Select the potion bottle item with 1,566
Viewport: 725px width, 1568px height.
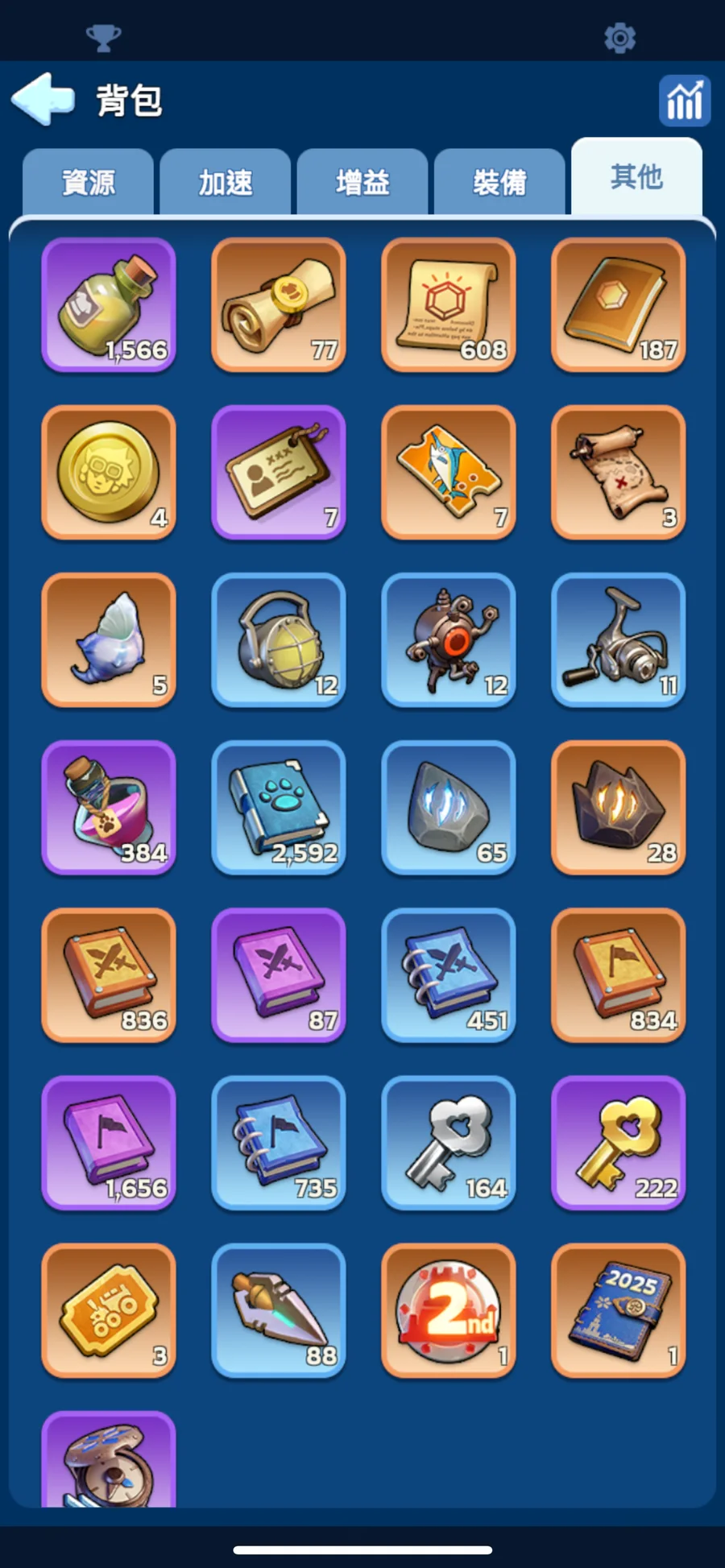109,304
